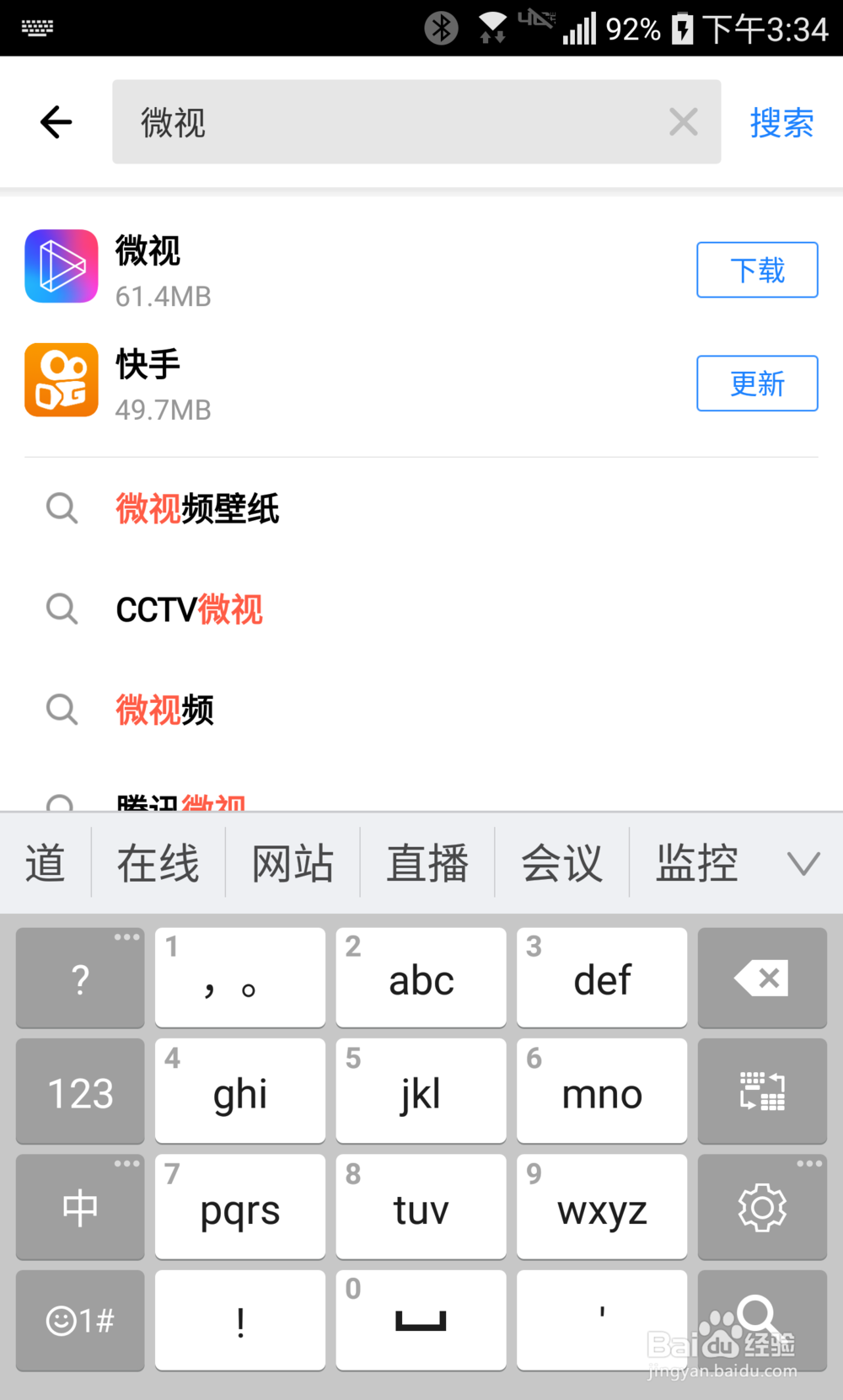Choose the candidate word 网站
The image size is (843, 1400).
coord(293,863)
